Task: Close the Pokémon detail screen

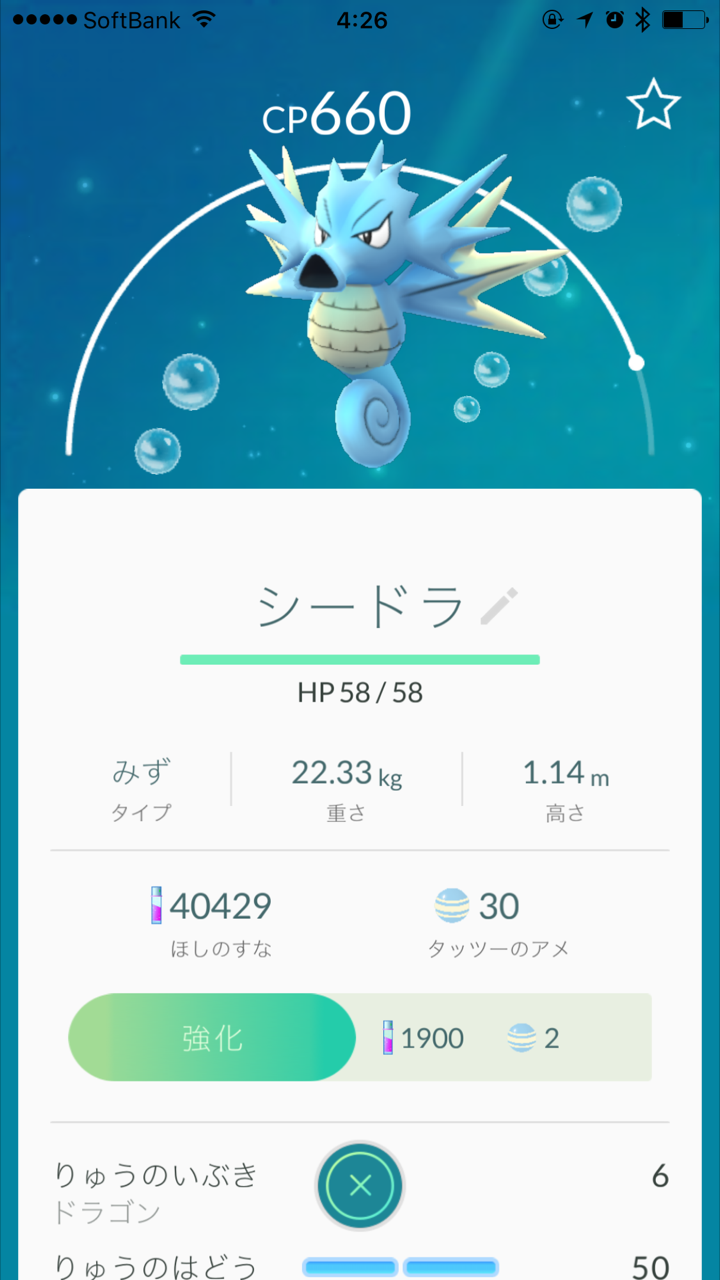Action: [x=360, y=1186]
